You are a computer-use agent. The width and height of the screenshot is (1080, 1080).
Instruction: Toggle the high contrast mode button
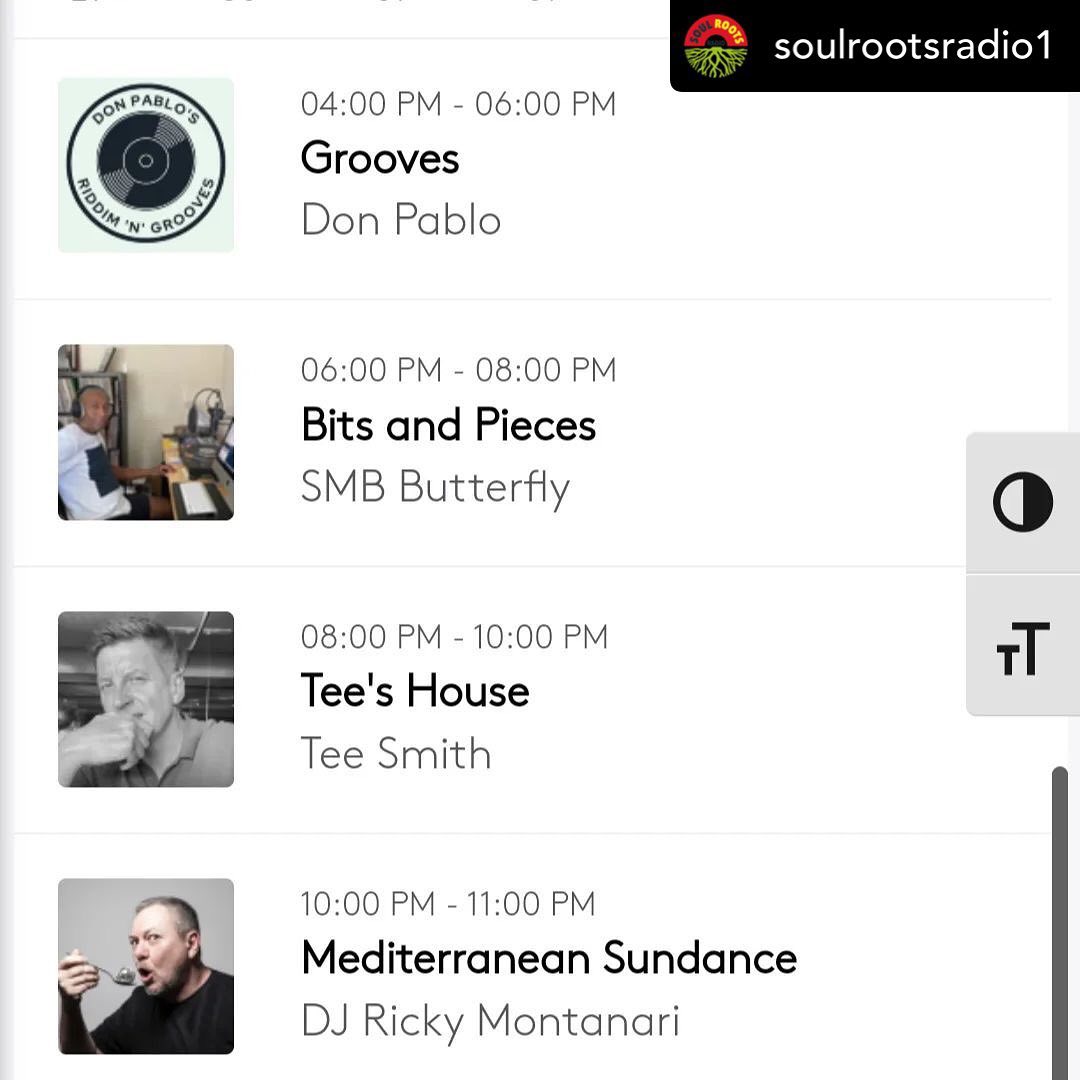pyautogui.click(x=1022, y=502)
